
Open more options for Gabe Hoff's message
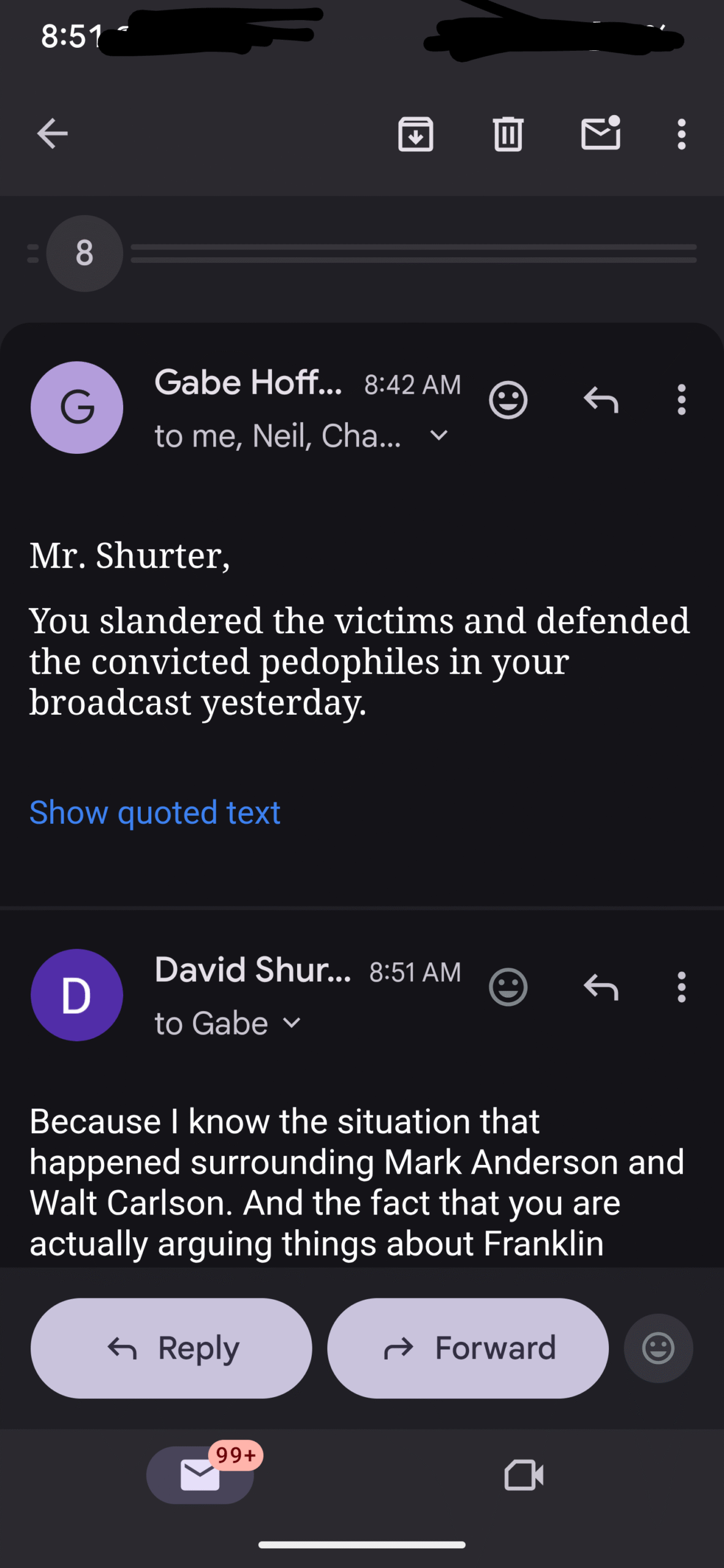tap(681, 400)
